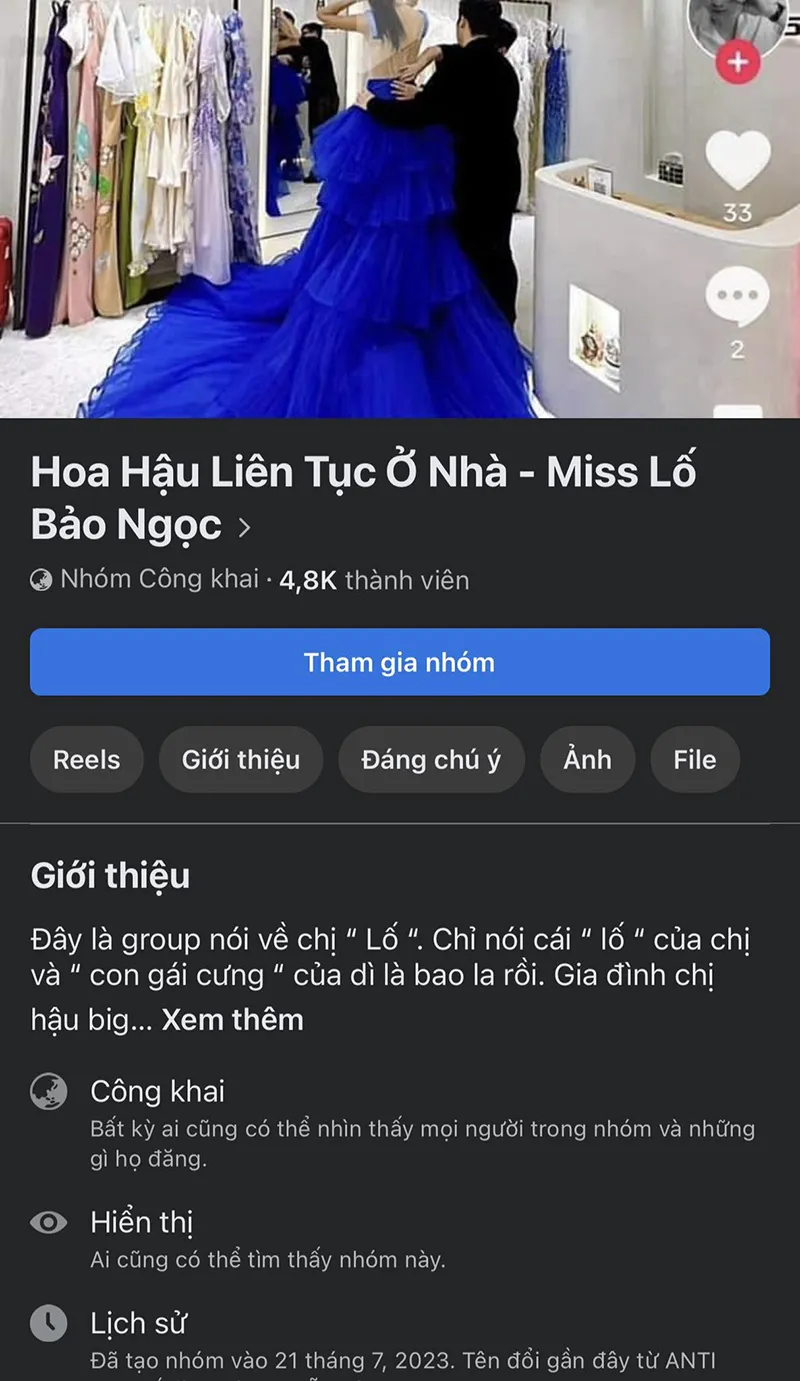The height and width of the screenshot is (1381, 800).
Task: Open the Ảnh tab
Action: (587, 759)
